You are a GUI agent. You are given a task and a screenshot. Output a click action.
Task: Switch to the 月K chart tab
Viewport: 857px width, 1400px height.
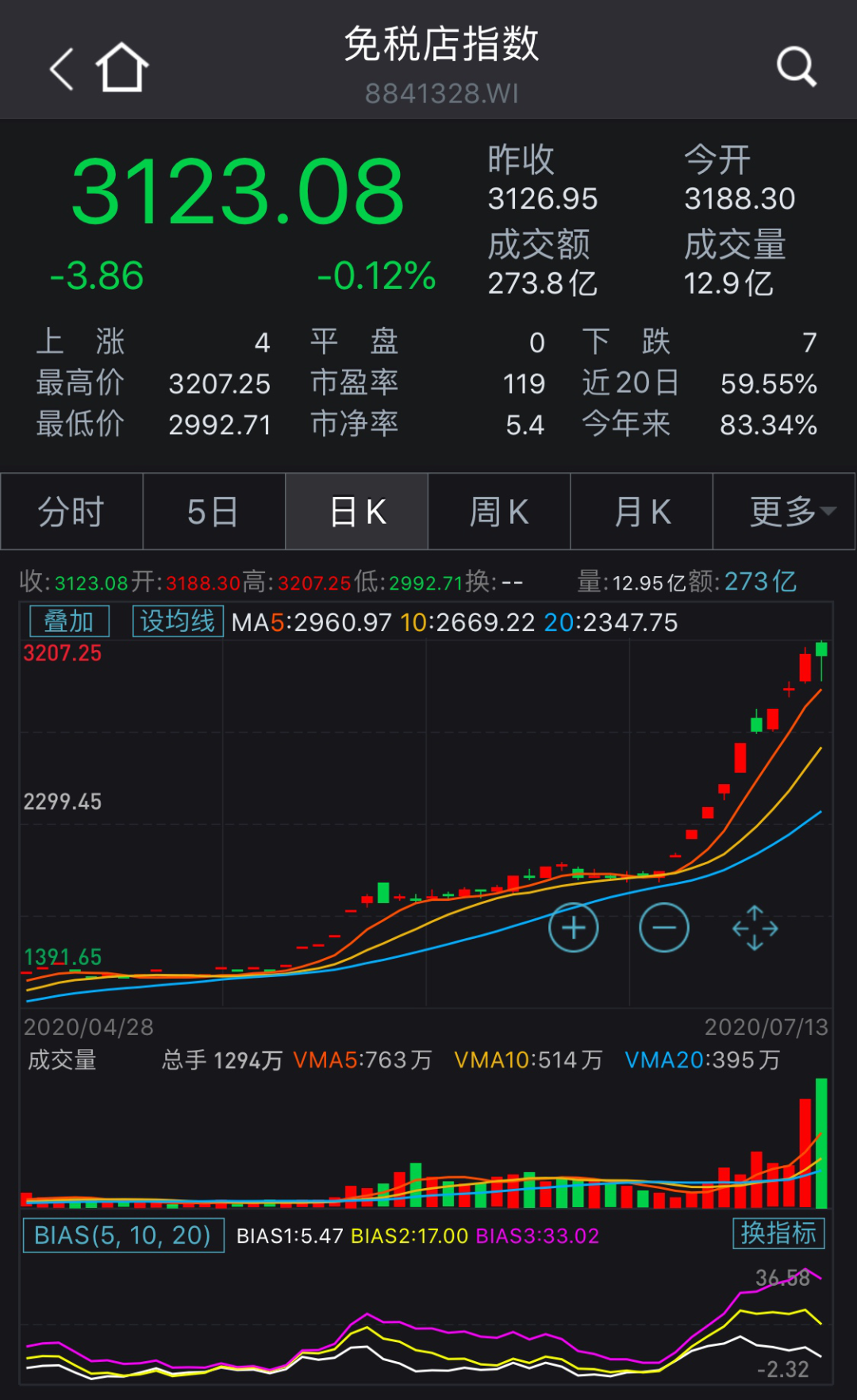[641, 511]
